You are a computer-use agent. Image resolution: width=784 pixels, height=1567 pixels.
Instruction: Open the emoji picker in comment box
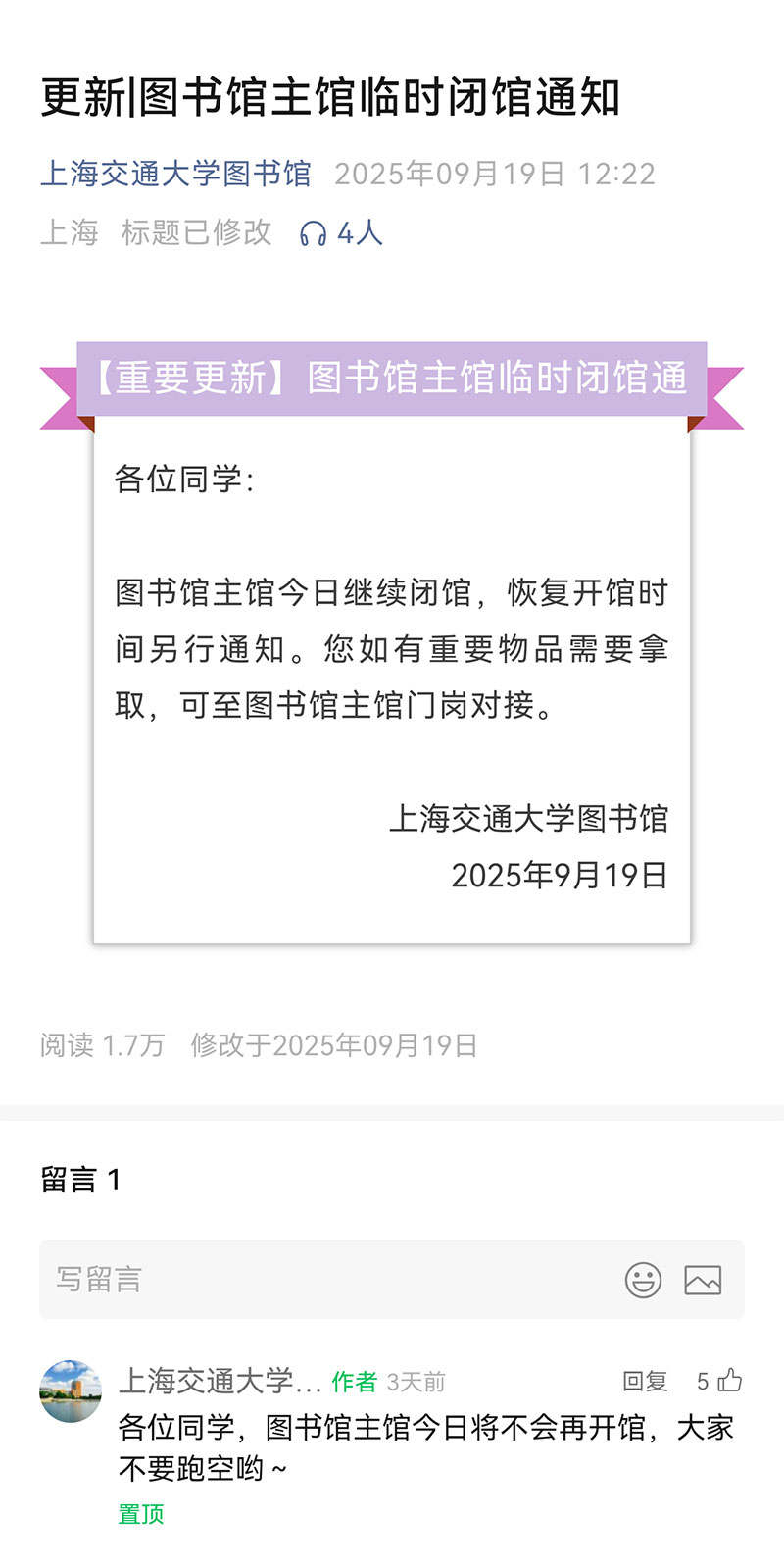pos(643,1280)
